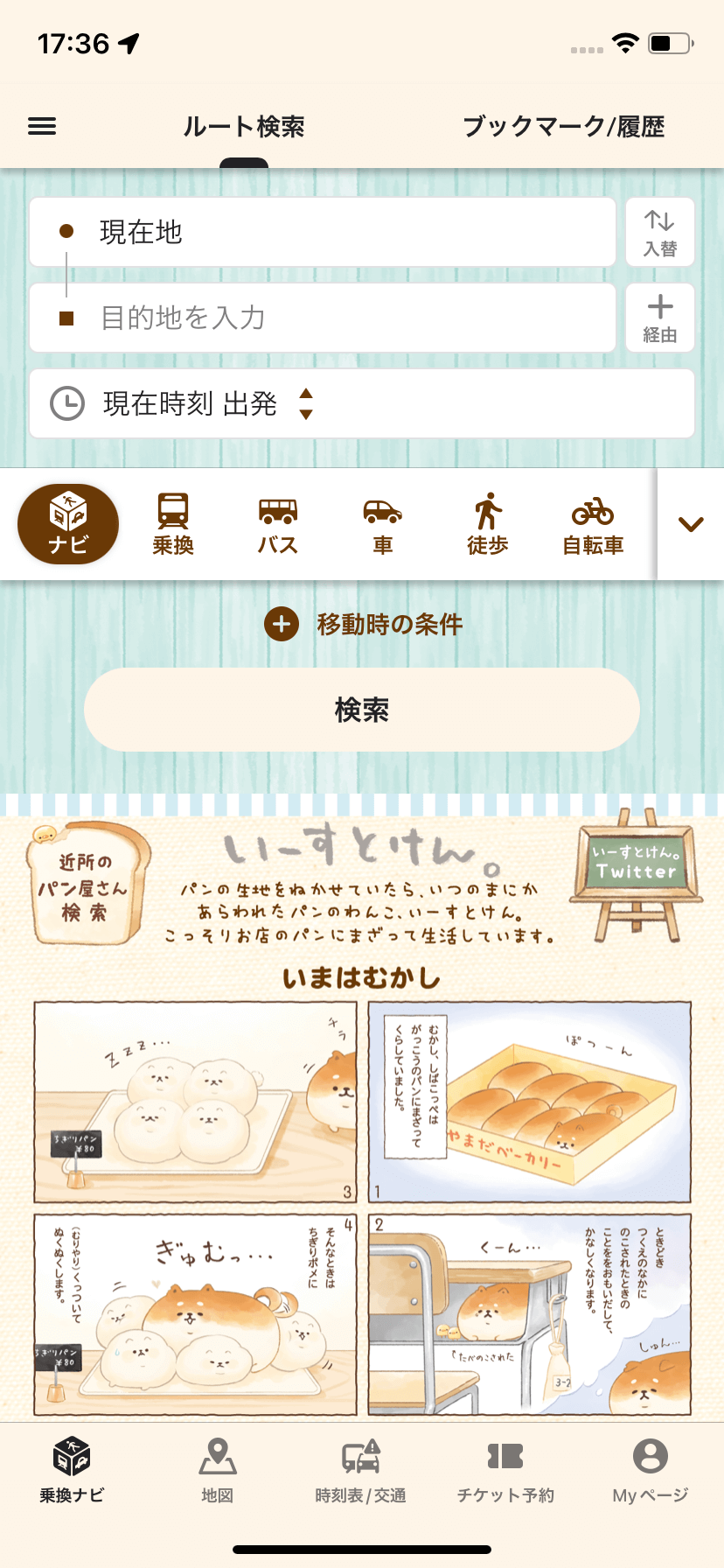724x1568 pixels.
Task: Choose 車 as the travel mode
Action: click(x=383, y=524)
